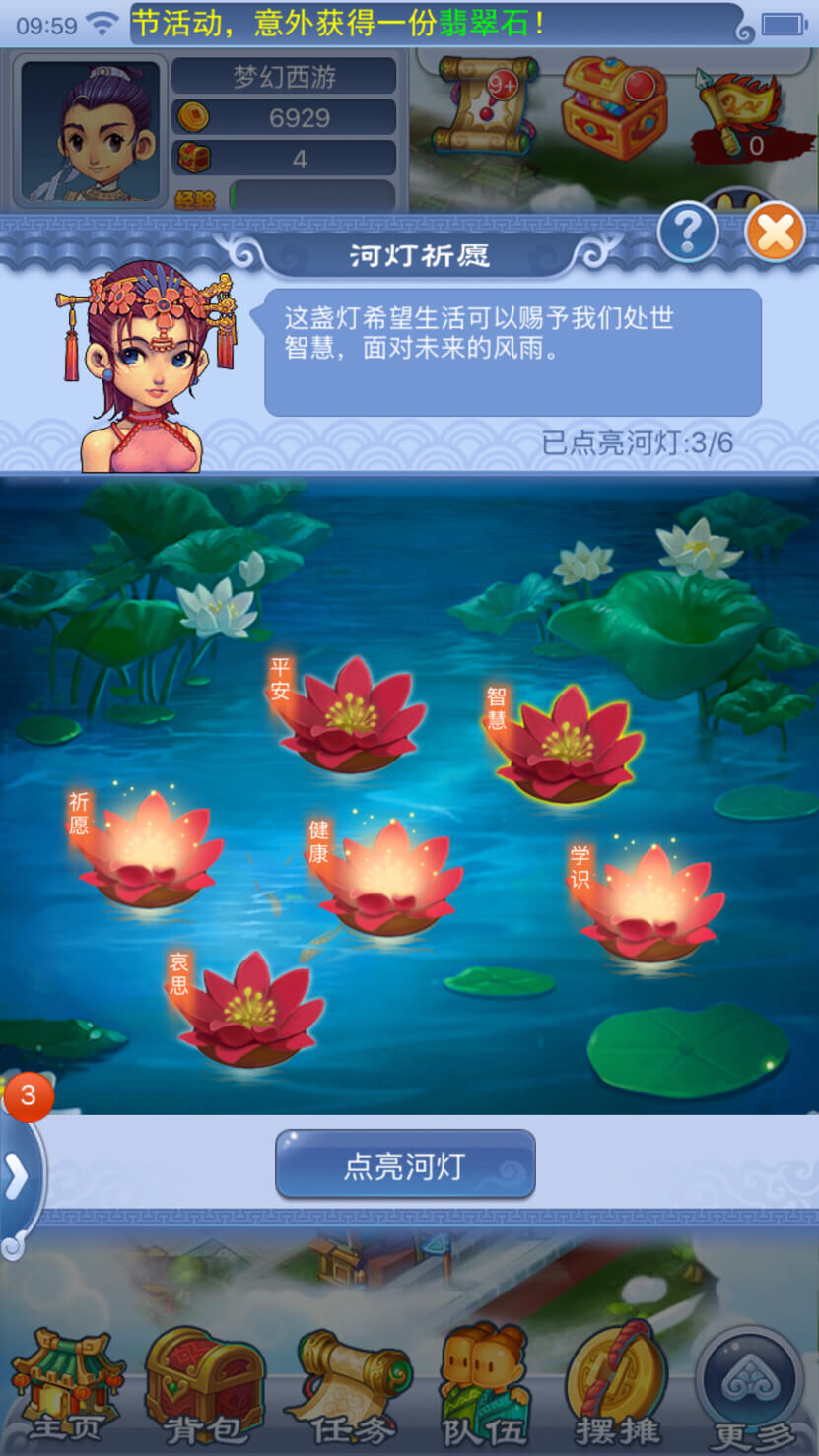Tap the player avatar portrait
The height and width of the screenshot is (1456, 819).
pyautogui.click(x=90, y=130)
